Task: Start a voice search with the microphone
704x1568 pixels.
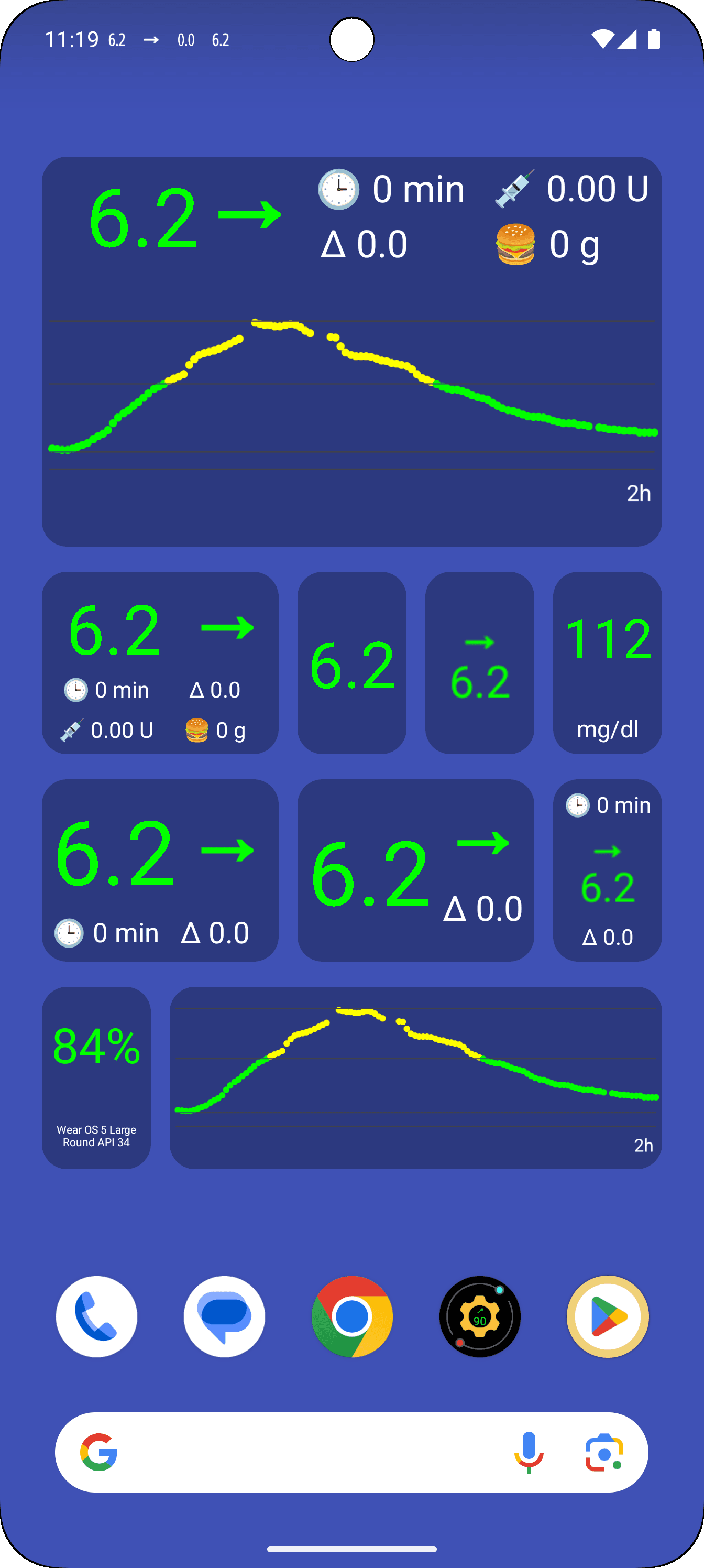Action: pos(529,1452)
